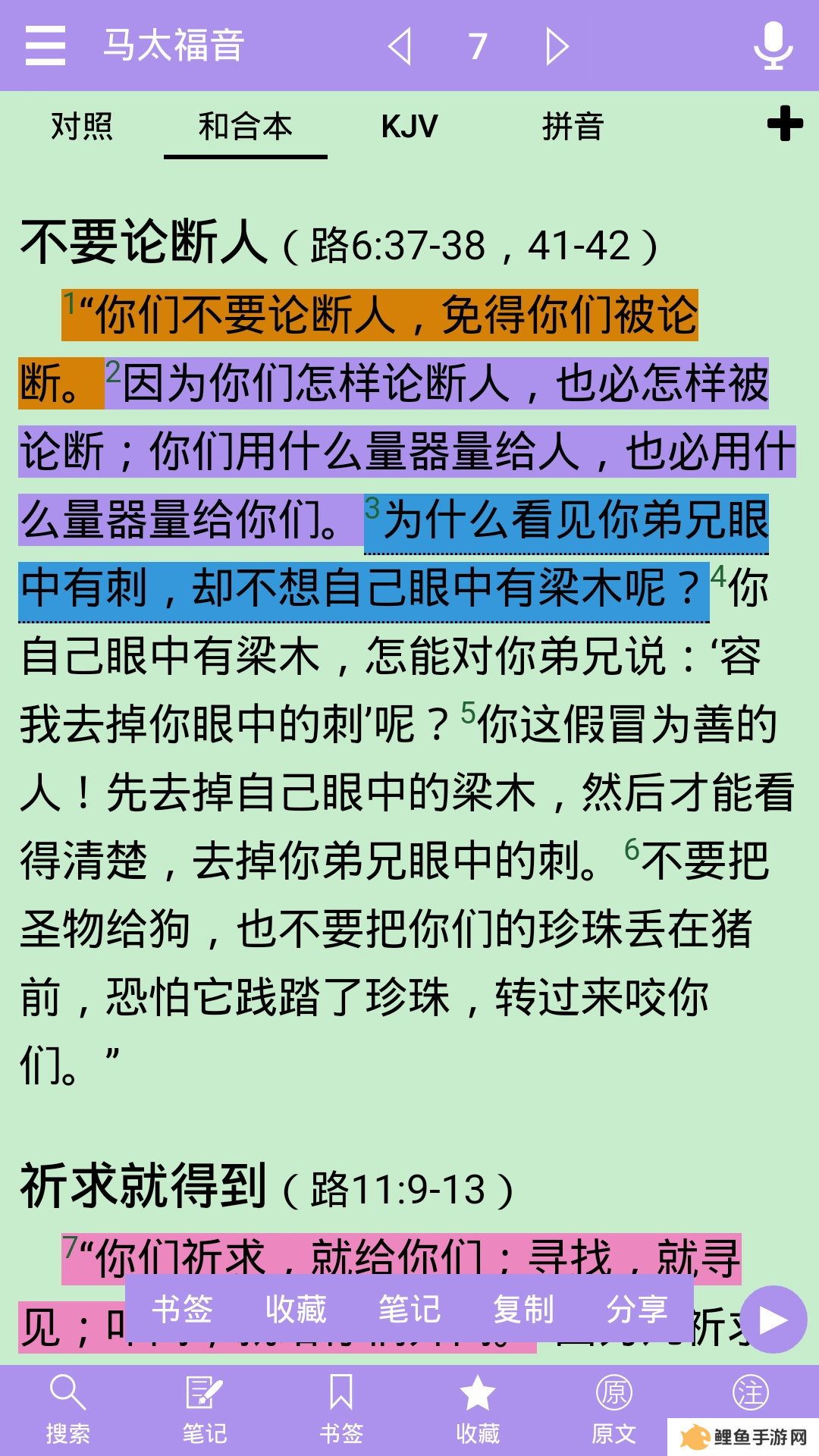
Task: Go to the next chapter arrow
Action: pyautogui.click(x=557, y=46)
